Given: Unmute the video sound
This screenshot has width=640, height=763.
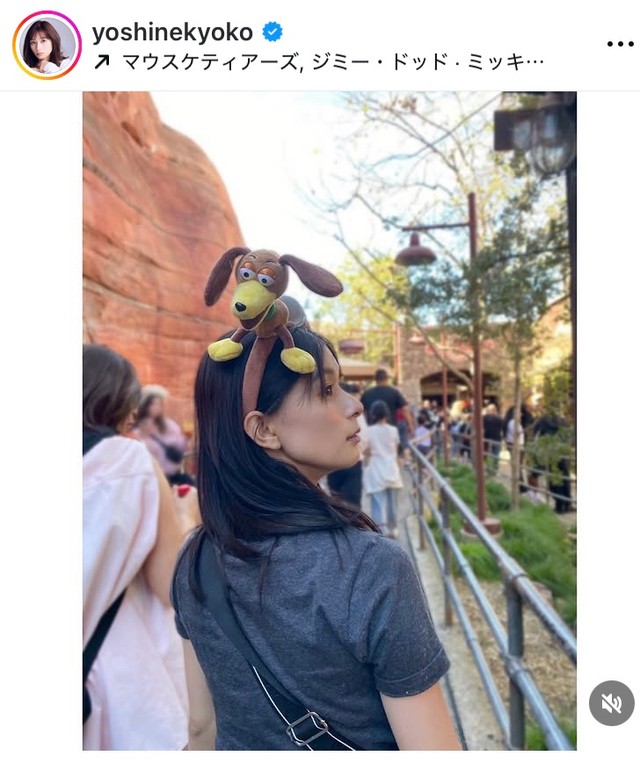Looking at the screenshot, I should [610, 702].
